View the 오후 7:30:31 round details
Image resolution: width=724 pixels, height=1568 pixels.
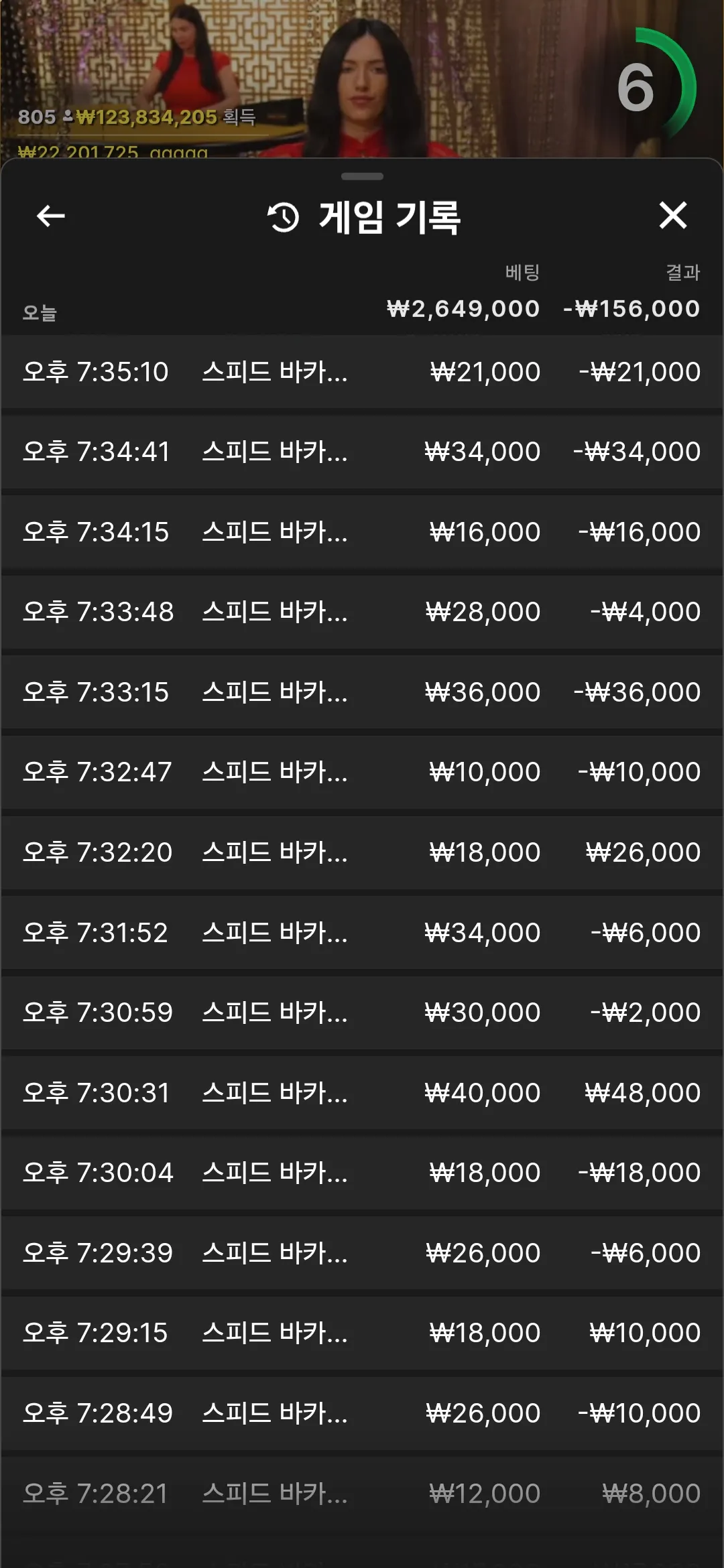(362, 1093)
